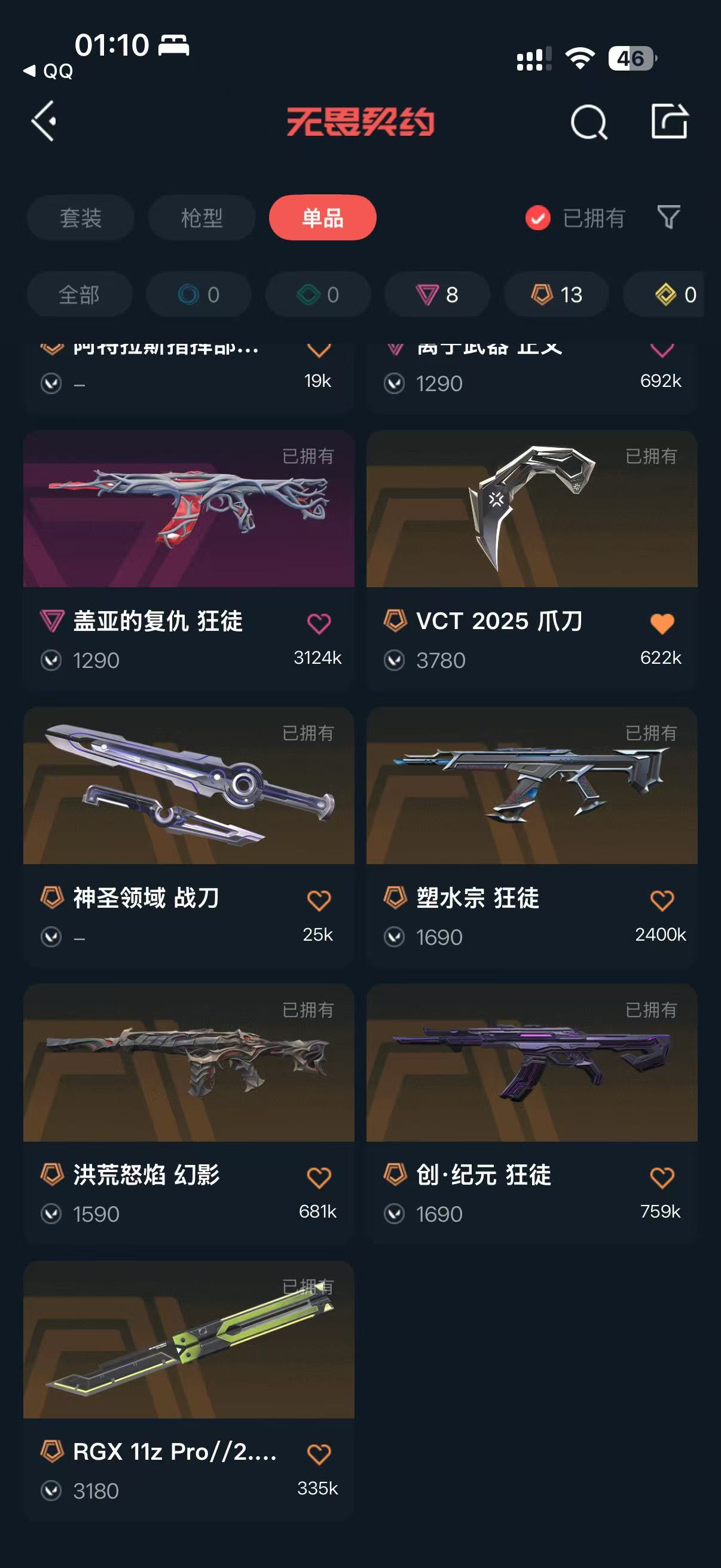Unlike the VCT 2025 爪刀 heart
The width and height of the screenshot is (721, 1568).
662,623
